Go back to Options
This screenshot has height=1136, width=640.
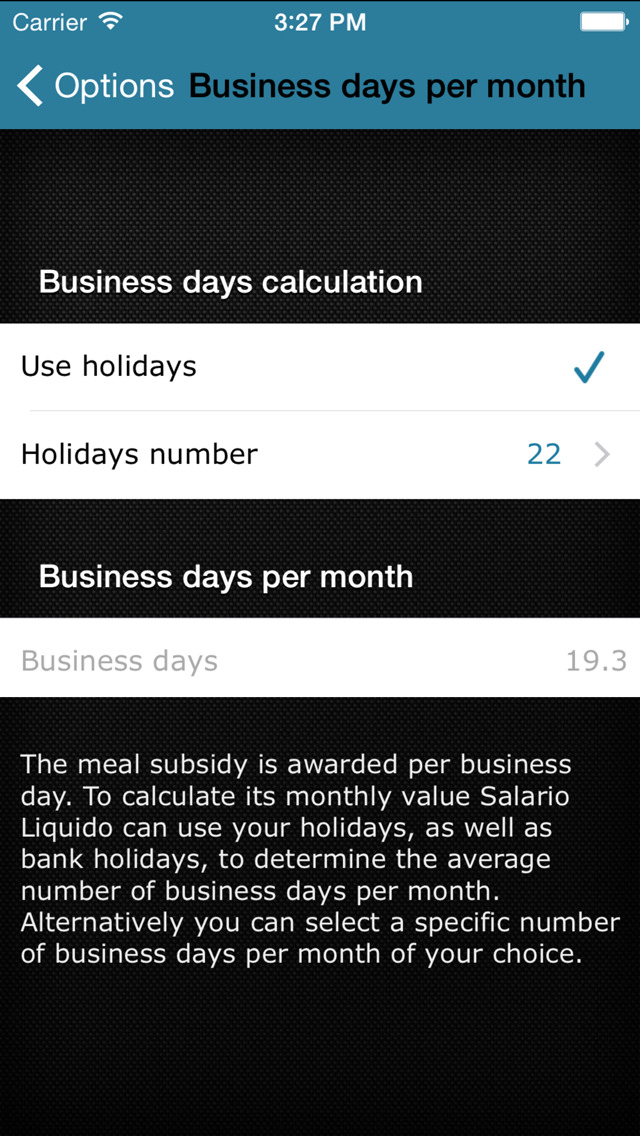(x=96, y=85)
